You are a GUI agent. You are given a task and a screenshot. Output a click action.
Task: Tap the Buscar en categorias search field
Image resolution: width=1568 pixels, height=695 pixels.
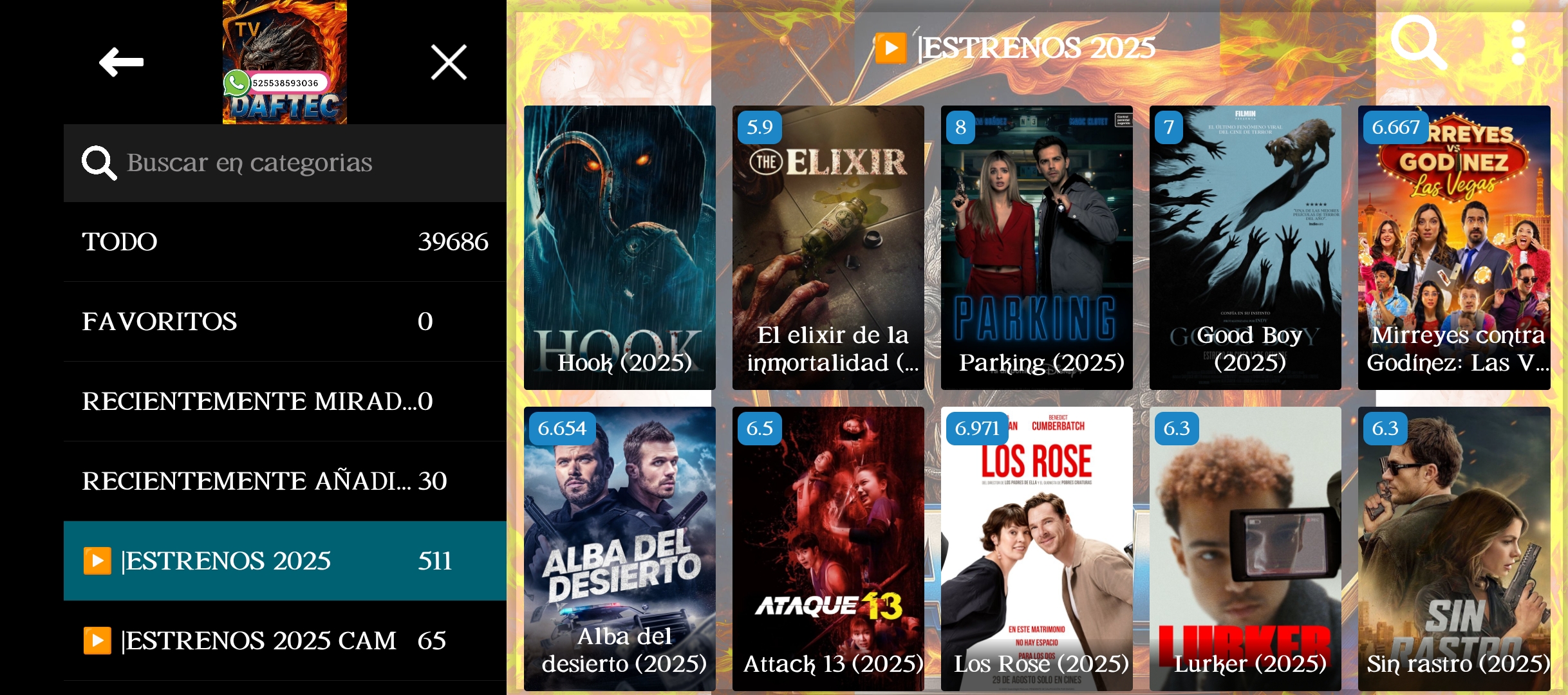[285, 163]
